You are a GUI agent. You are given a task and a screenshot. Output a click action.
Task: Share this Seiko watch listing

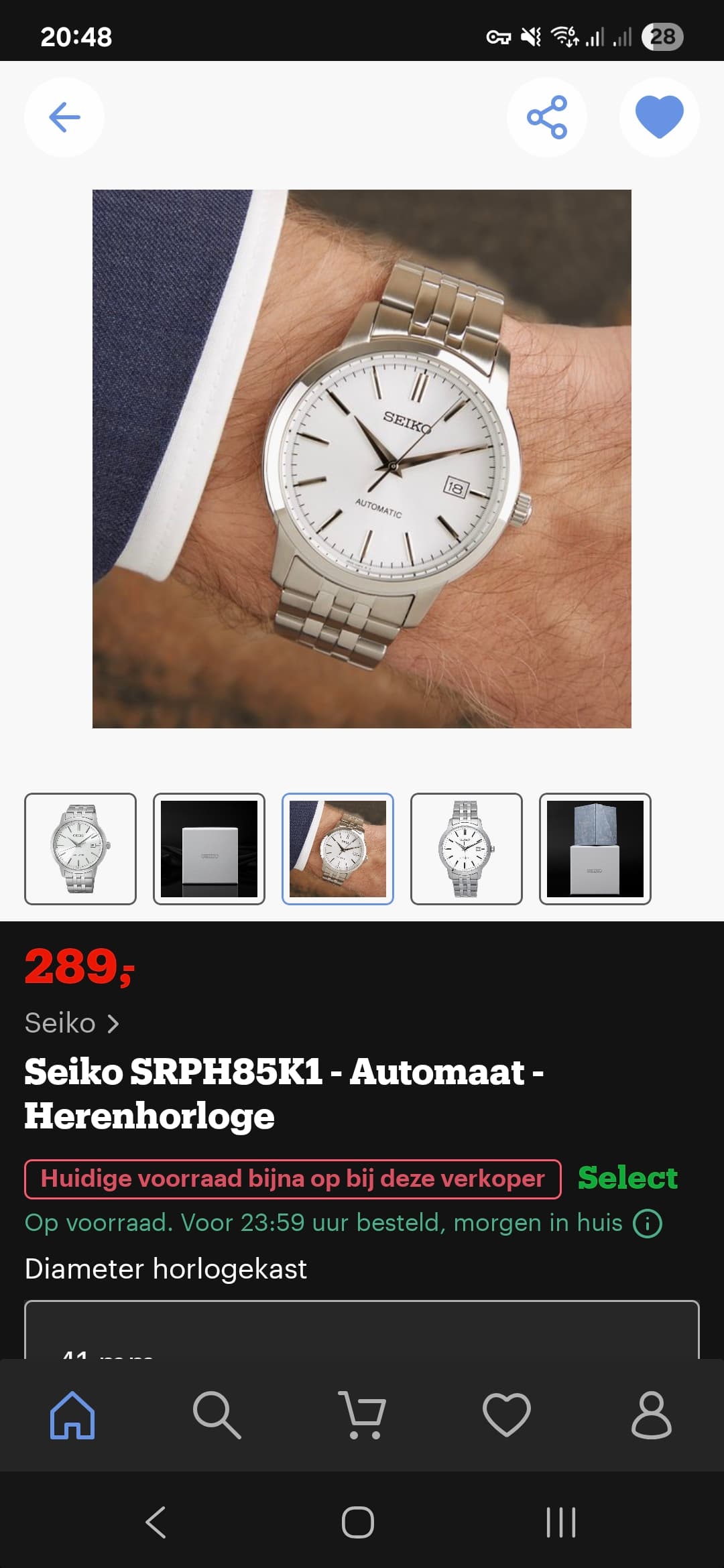click(x=547, y=117)
